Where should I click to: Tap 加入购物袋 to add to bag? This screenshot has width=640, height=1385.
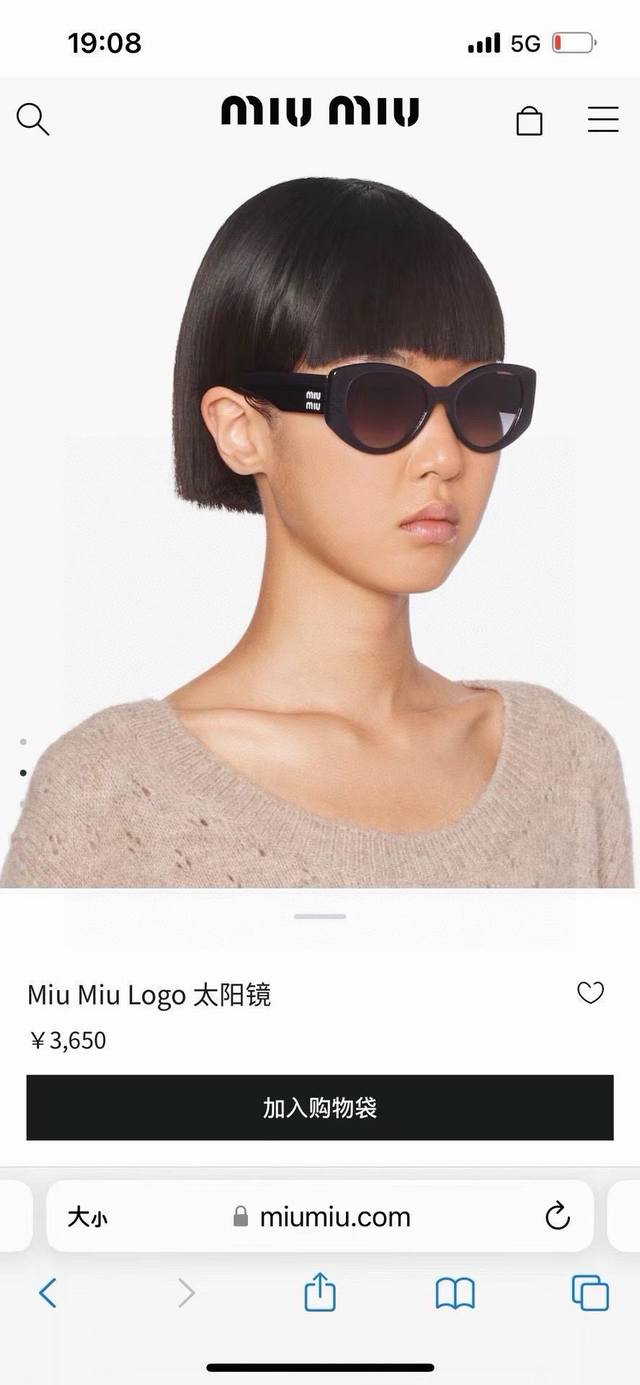320,1108
